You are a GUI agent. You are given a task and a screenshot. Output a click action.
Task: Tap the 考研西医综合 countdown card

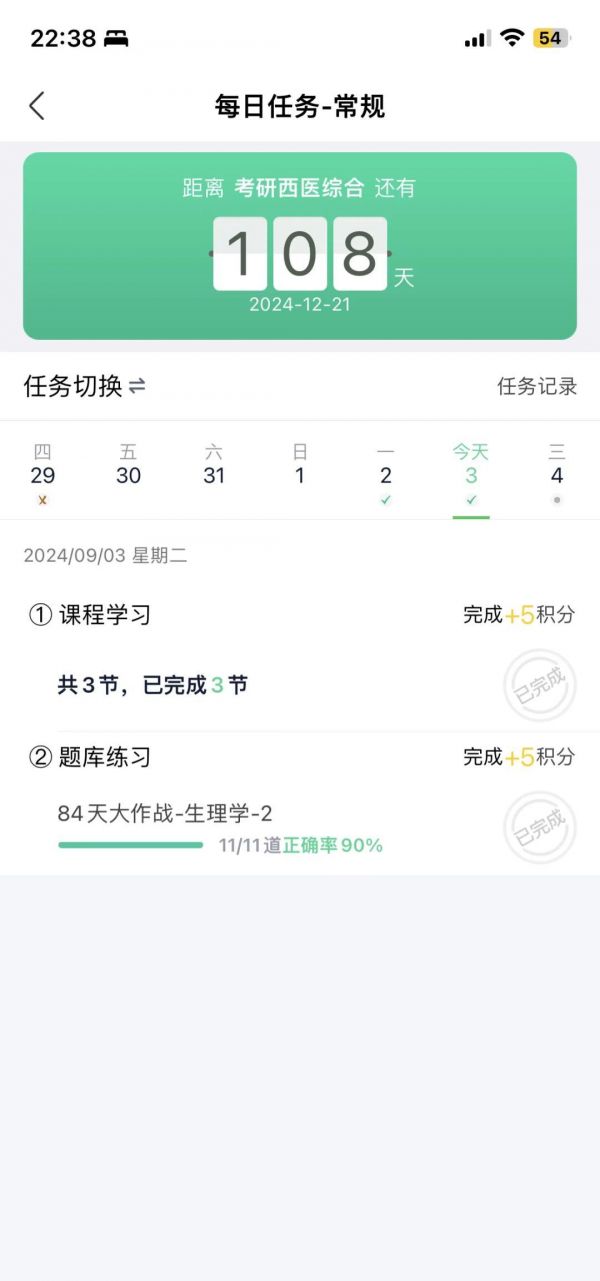300,246
